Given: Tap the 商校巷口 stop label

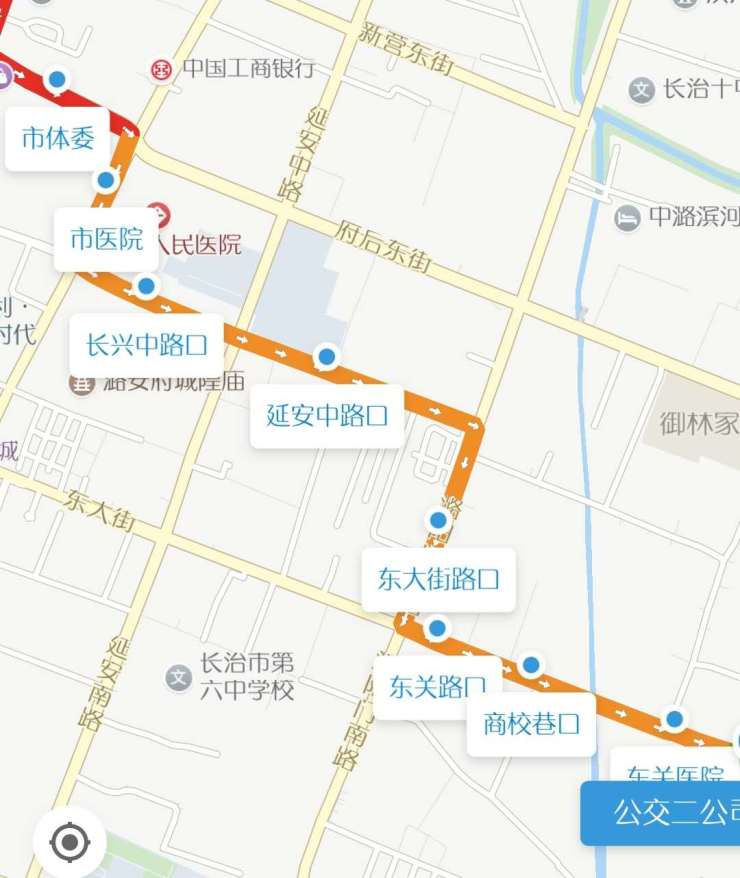Looking at the screenshot, I should 531,724.
